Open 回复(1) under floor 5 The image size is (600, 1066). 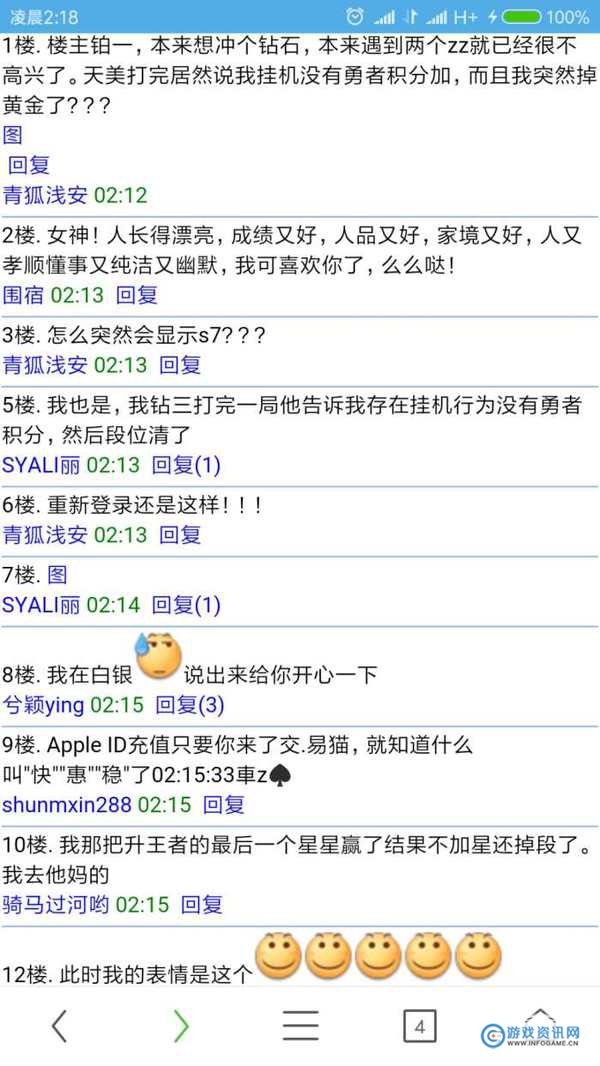click(x=186, y=465)
